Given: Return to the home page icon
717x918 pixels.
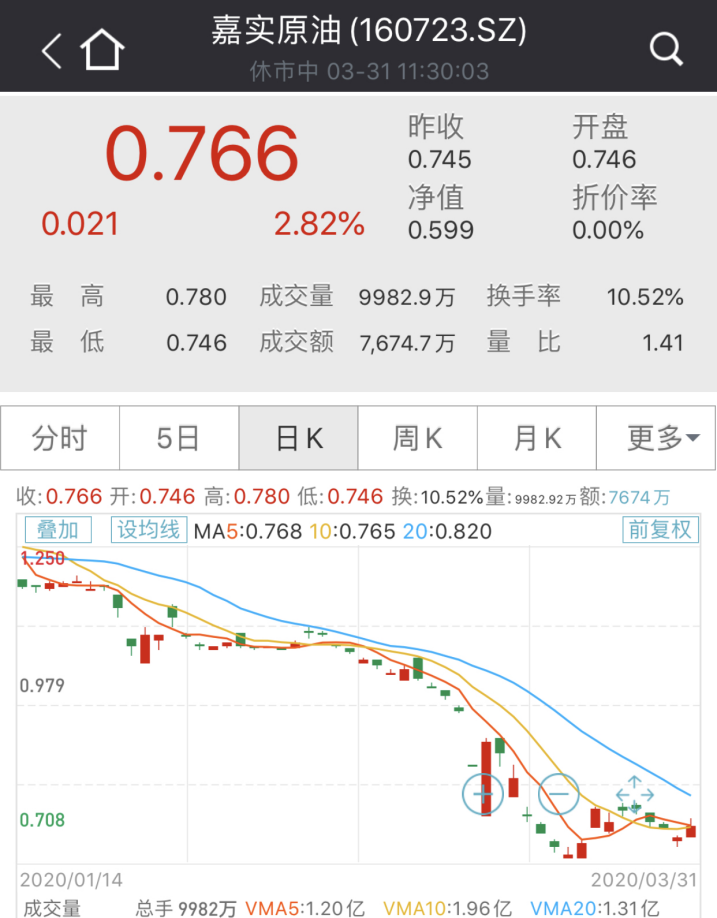Looking at the screenshot, I should point(102,49).
